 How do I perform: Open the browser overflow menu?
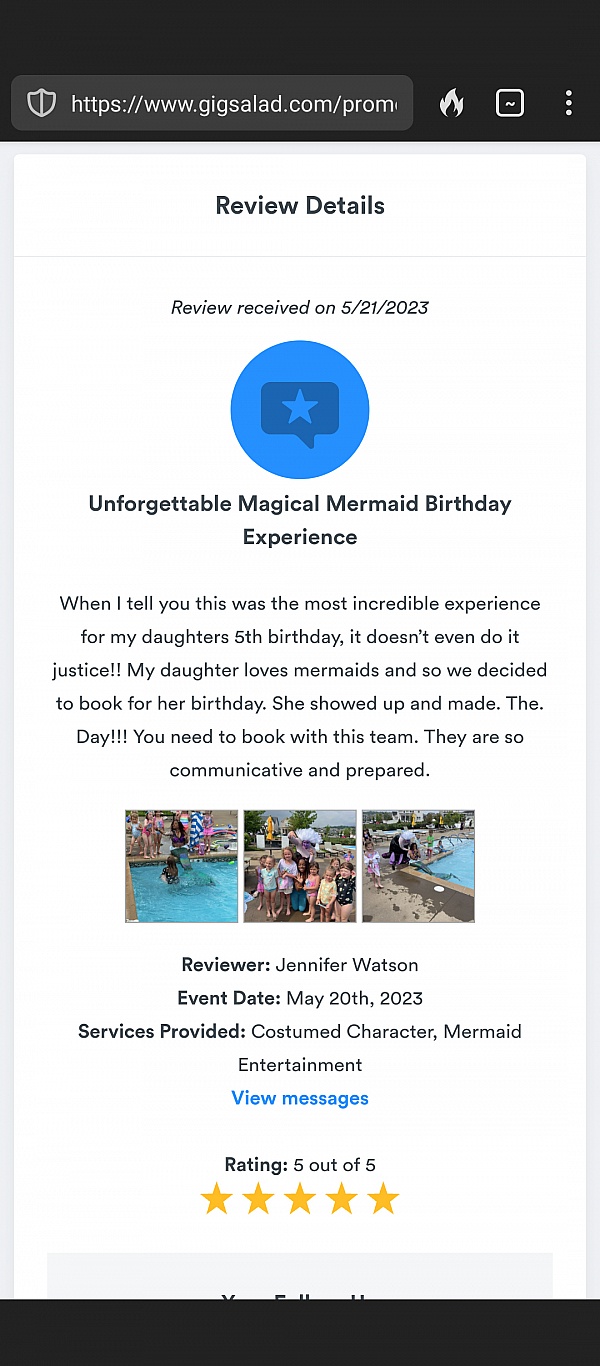(568, 103)
